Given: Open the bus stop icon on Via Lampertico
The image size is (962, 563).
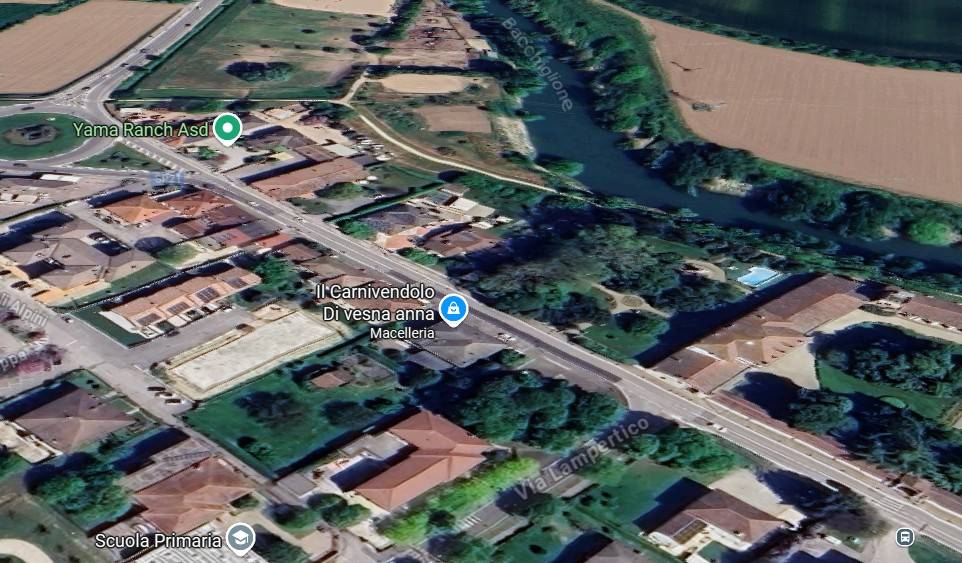Looking at the screenshot, I should (x=904, y=537).
